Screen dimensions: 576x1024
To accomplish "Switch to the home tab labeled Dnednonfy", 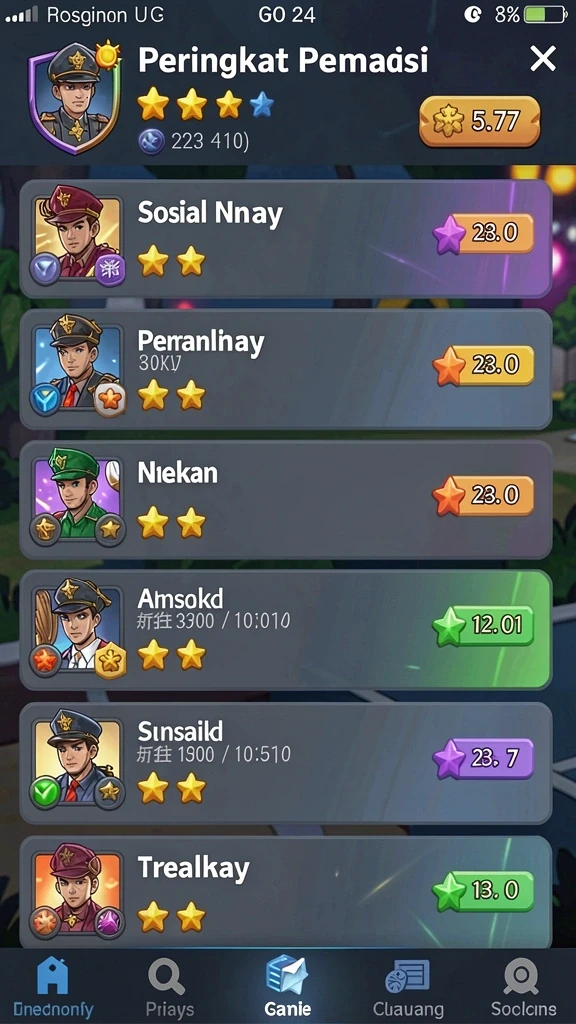I will click(x=54, y=987).
